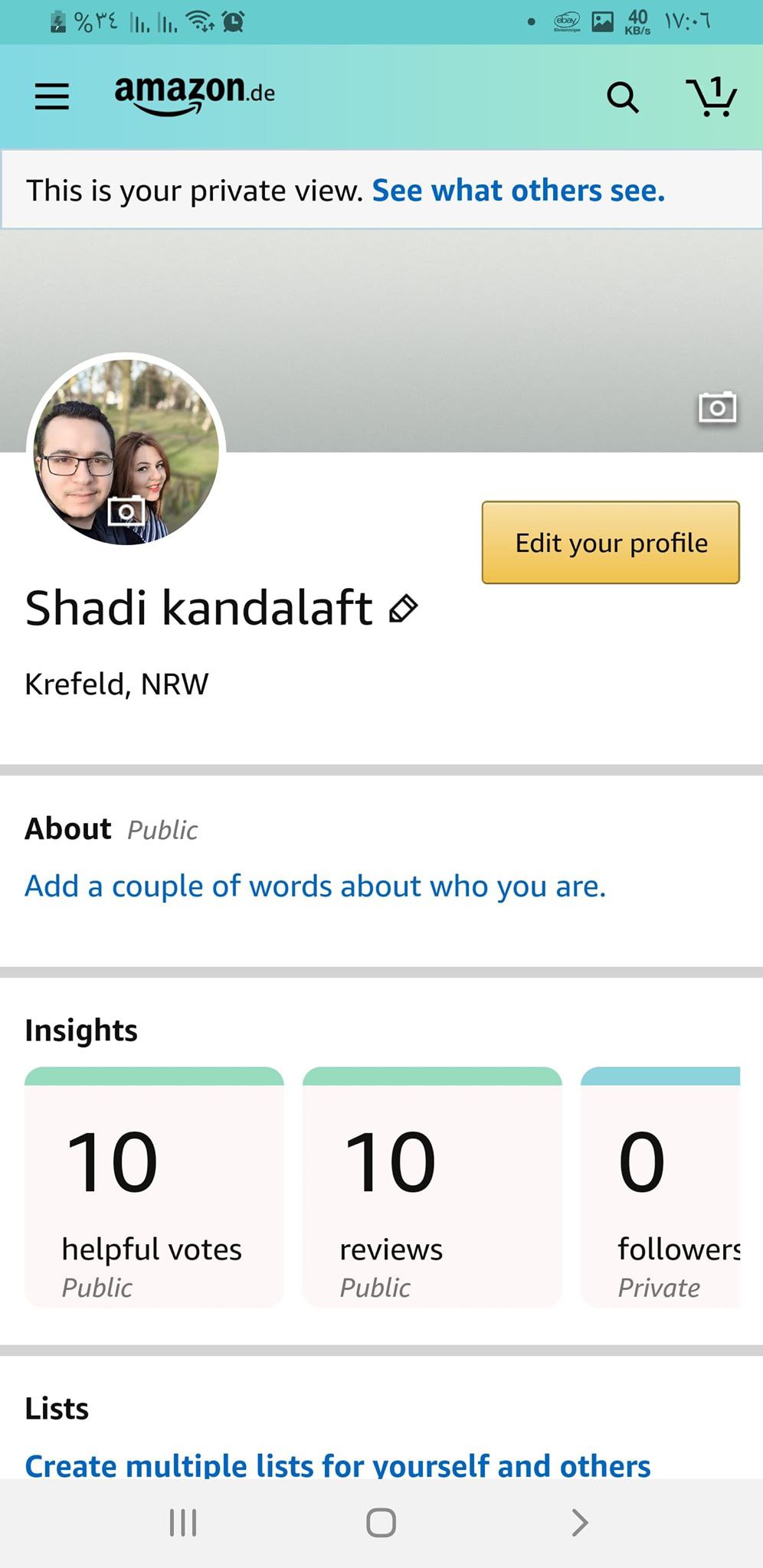Open the reviews insight card
This screenshot has height=1568, width=763.
click(x=432, y=1187)
